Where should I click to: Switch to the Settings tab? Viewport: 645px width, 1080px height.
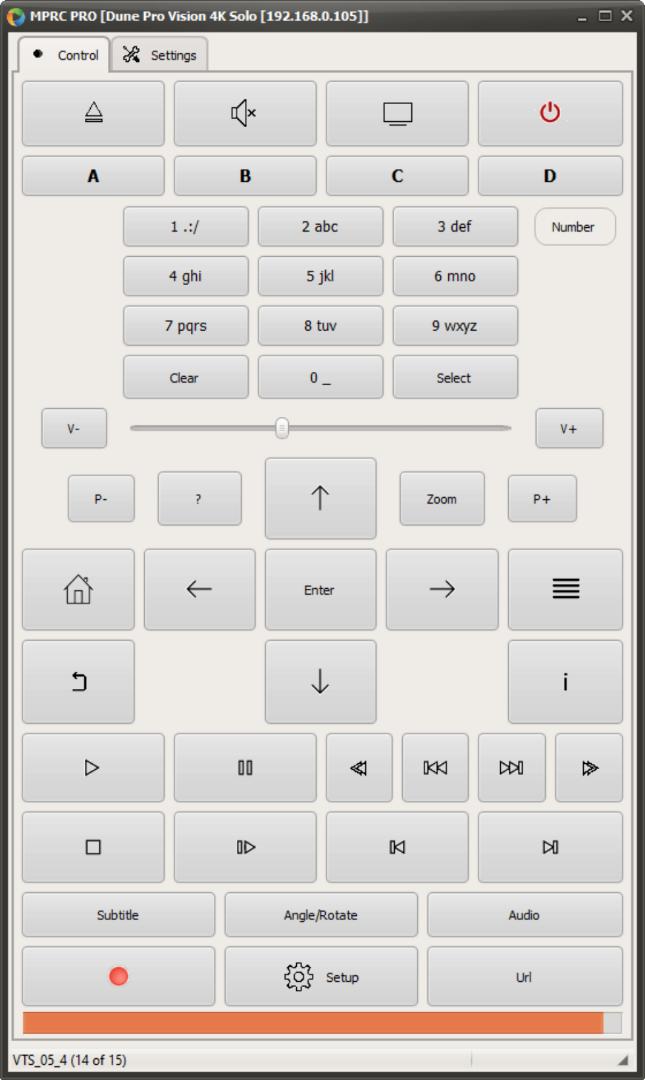pos(160,55)
